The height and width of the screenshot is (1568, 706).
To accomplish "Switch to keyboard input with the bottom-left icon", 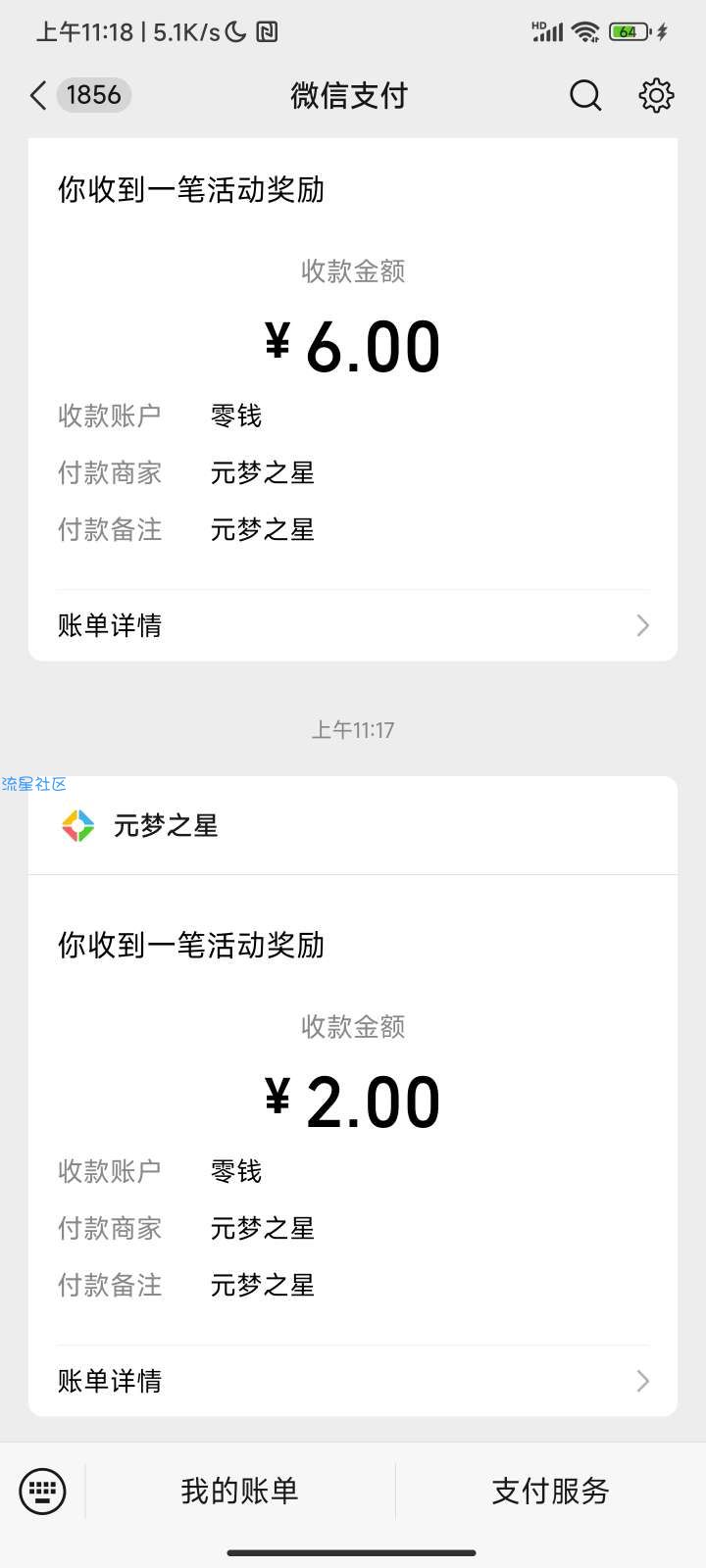I will point(42,1492).
